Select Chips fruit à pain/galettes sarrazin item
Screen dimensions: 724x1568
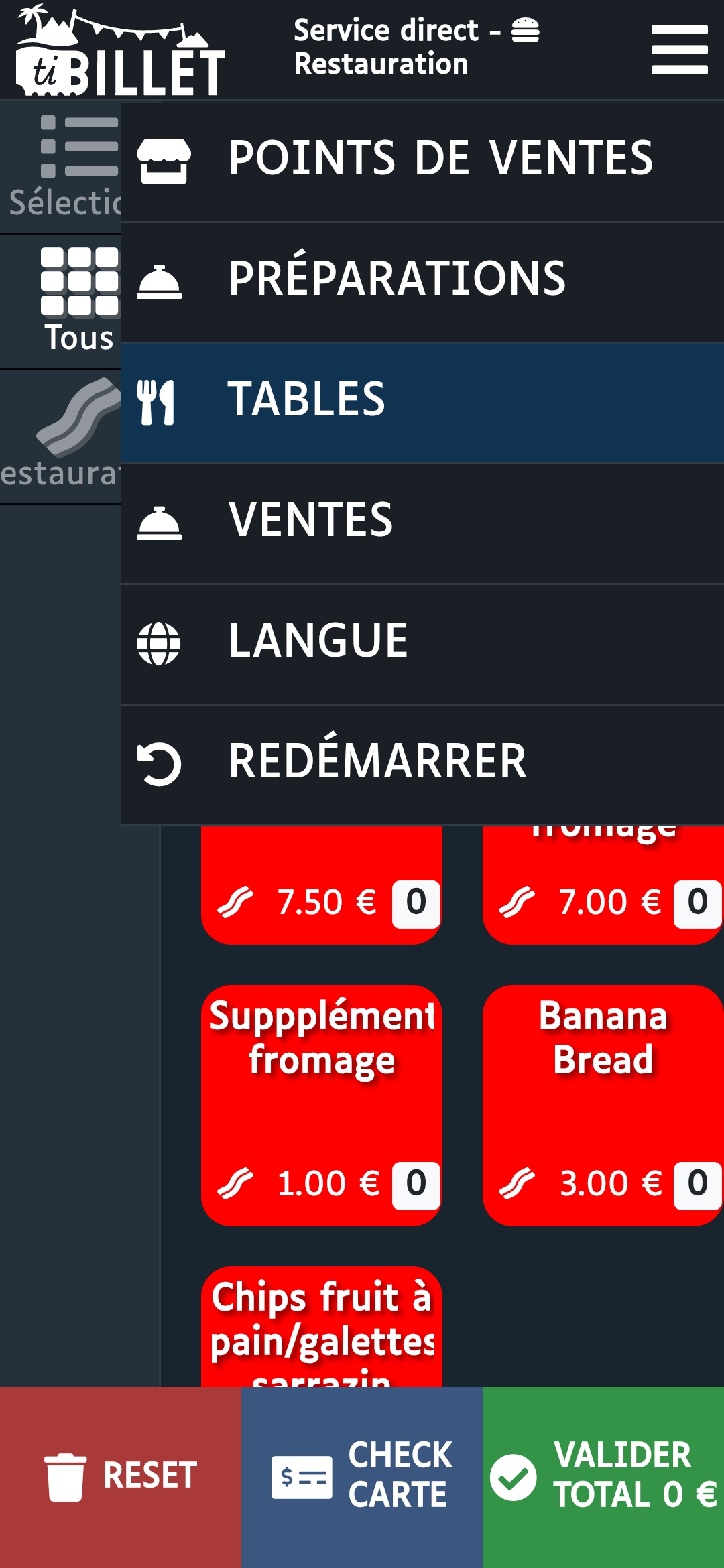point(322,1327)
